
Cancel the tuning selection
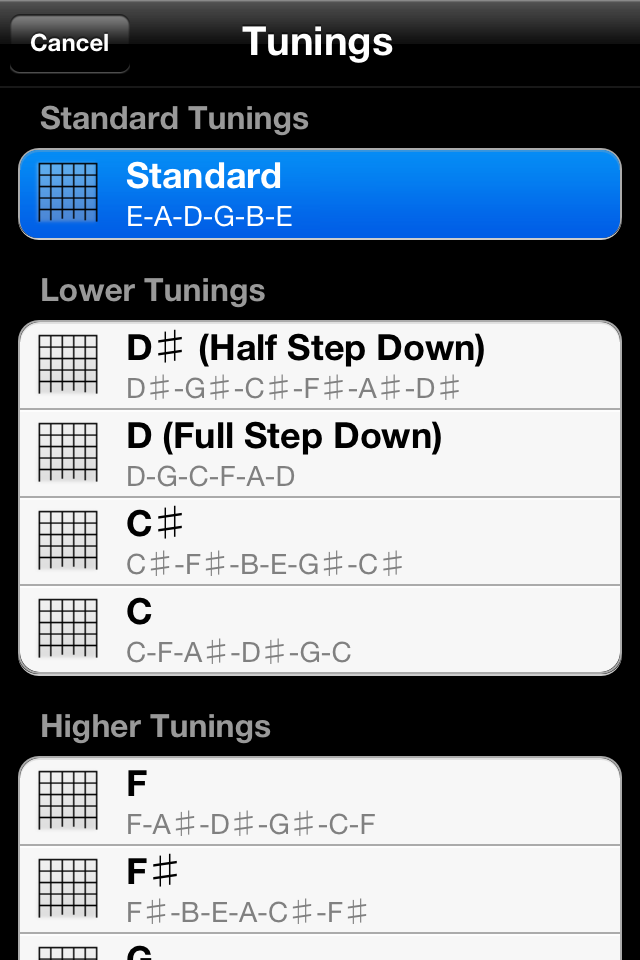[69, 43]
